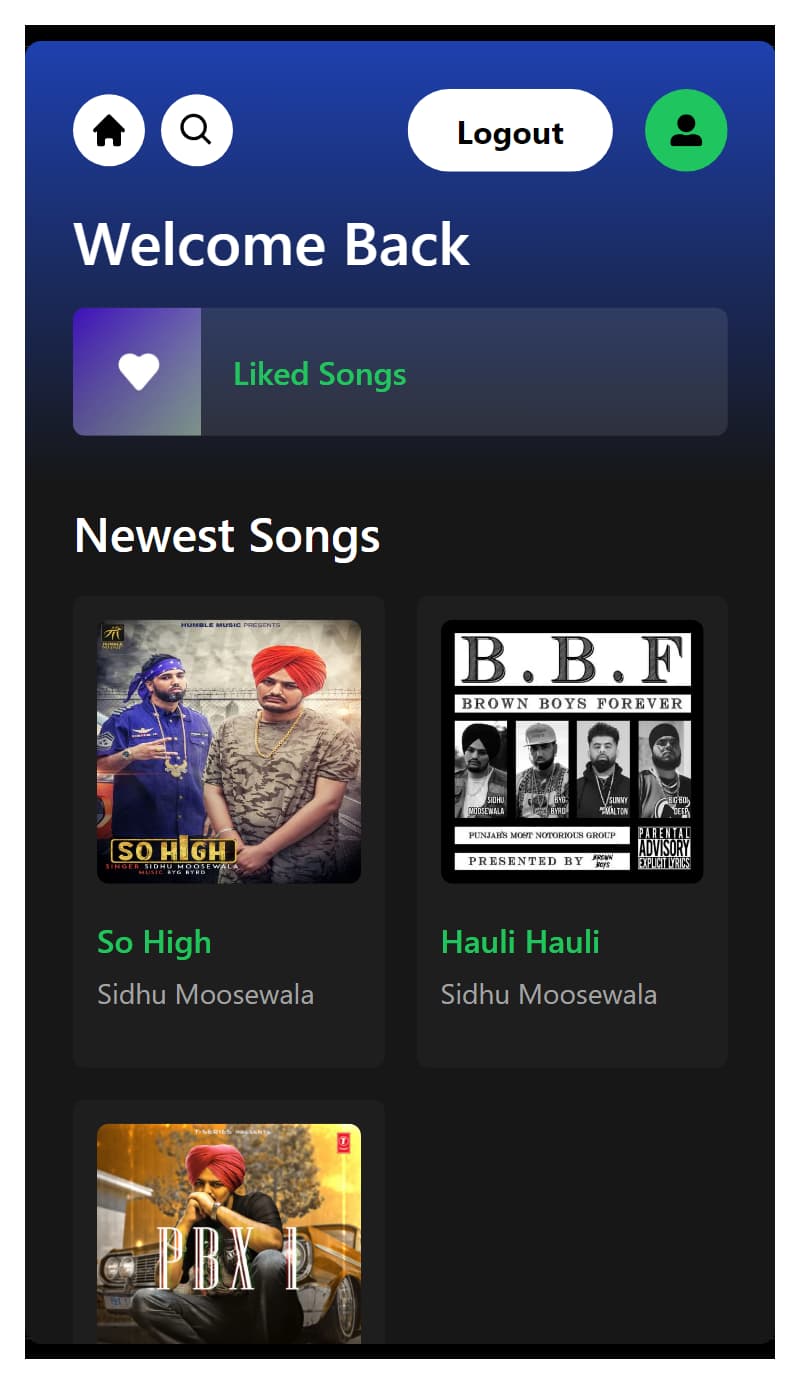The height and width of the screenshot is (1384, 800).
Task: Tap the Logout button
Action: (x=510, y=131)
